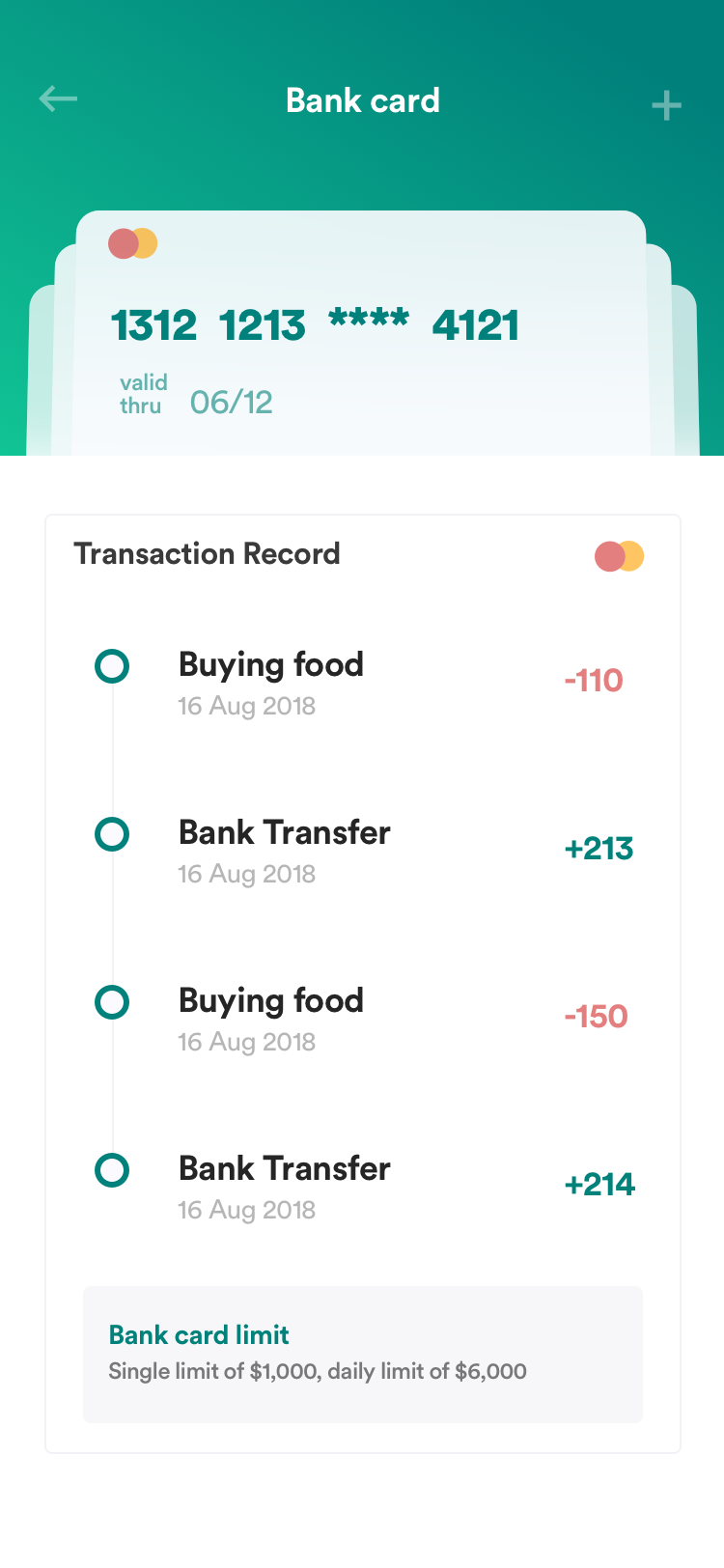Image resolution: width=724 pixels, height=1568 pixels.
Task: Open the Buying food -150 transaction
Action: tap(363, 1019)
